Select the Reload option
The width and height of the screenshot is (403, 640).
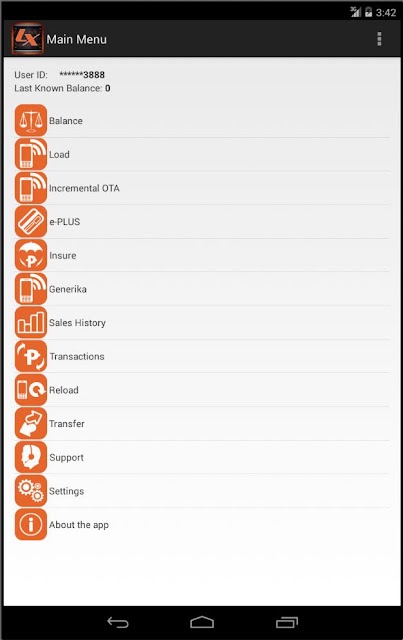pyautogui.click(x=202, y=390)
